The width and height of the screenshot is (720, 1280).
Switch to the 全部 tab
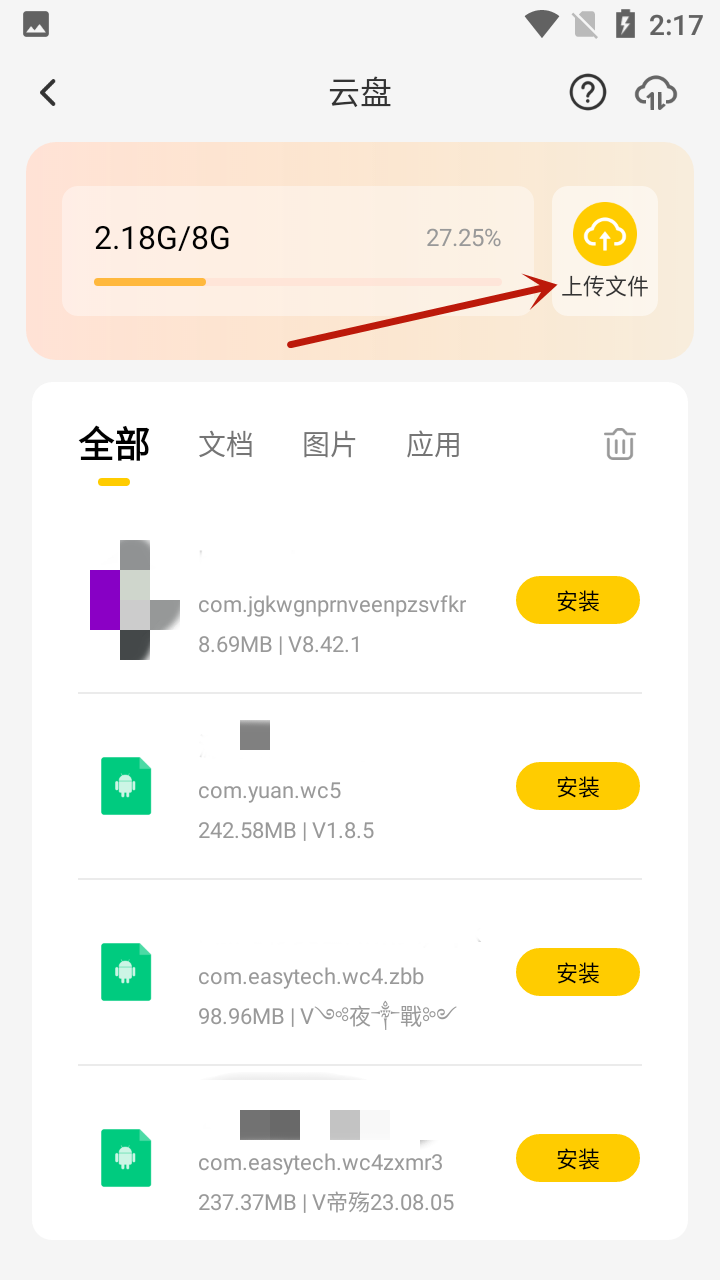click(114, 445)
